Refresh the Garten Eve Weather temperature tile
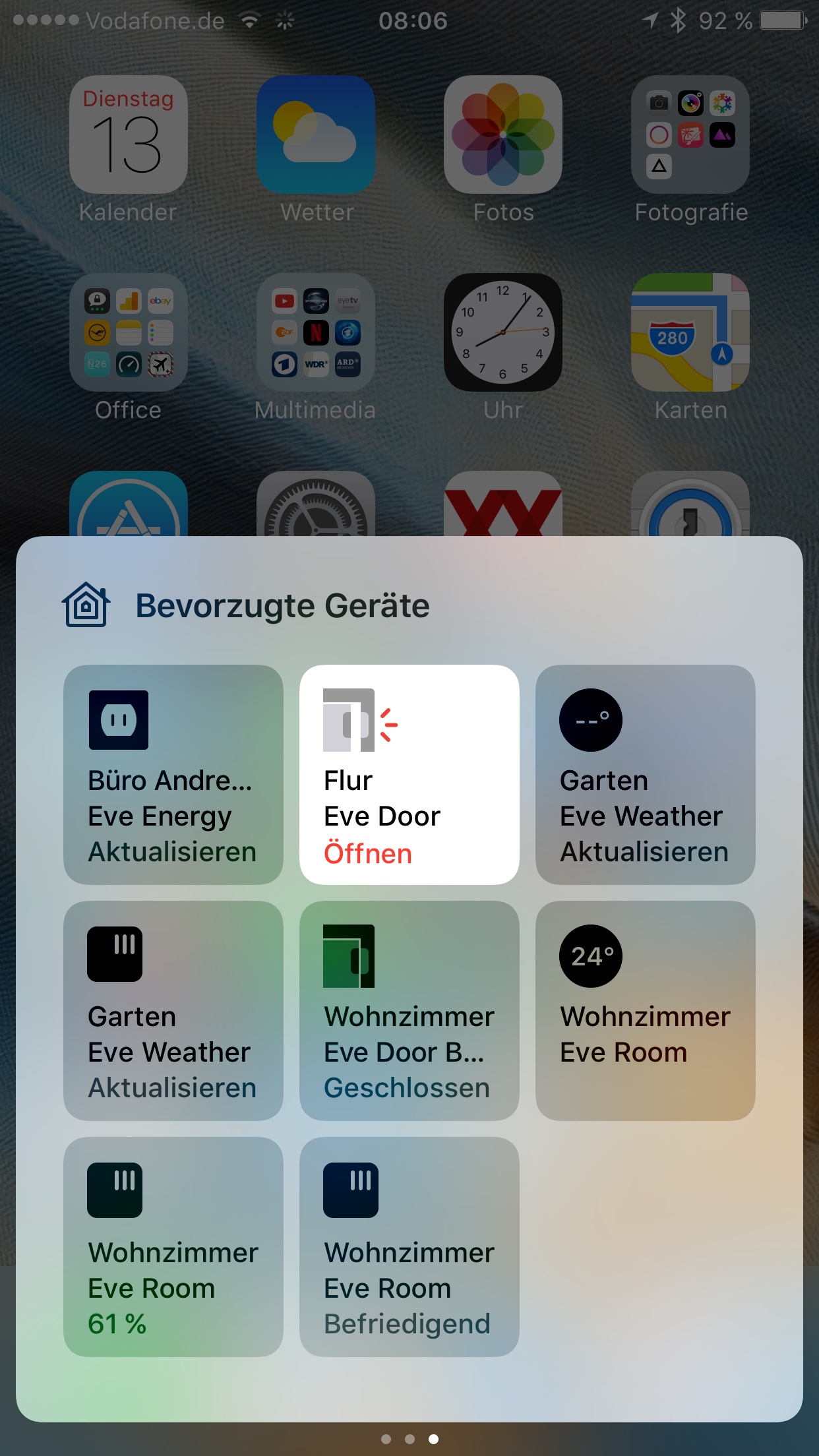819x1456 pixels. [646, 775]
